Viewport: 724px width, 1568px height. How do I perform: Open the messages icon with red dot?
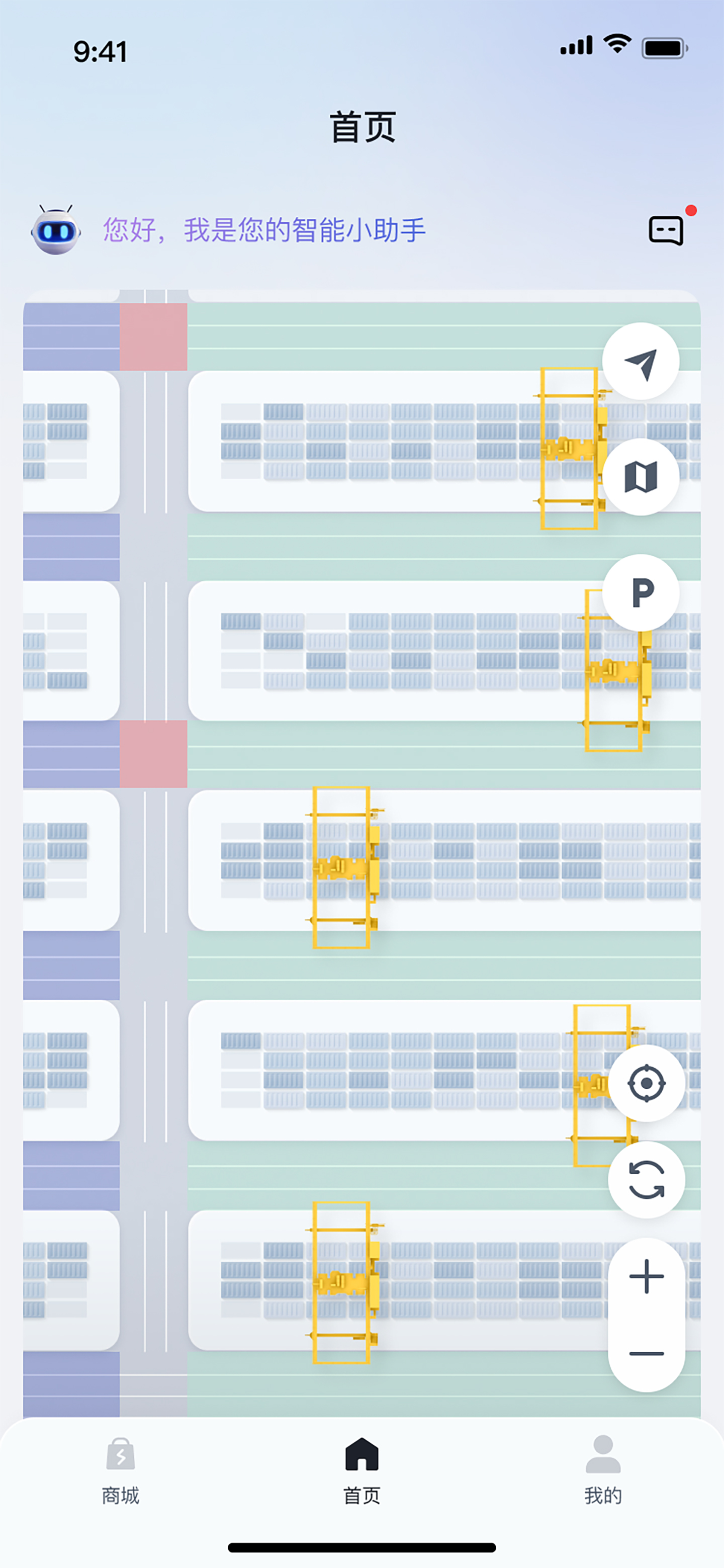pos(667,230)
